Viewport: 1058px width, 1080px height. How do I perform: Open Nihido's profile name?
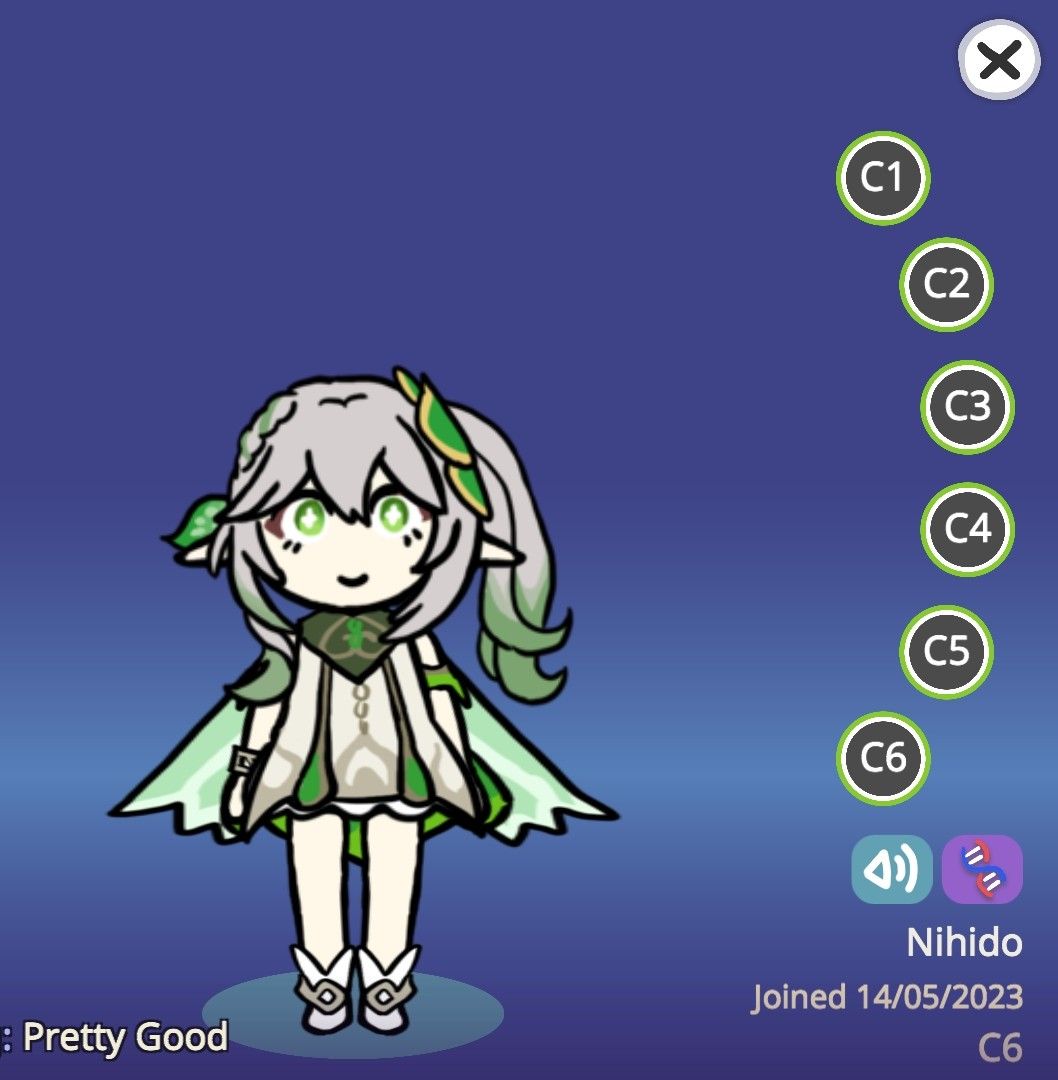(x=964, y=941)
